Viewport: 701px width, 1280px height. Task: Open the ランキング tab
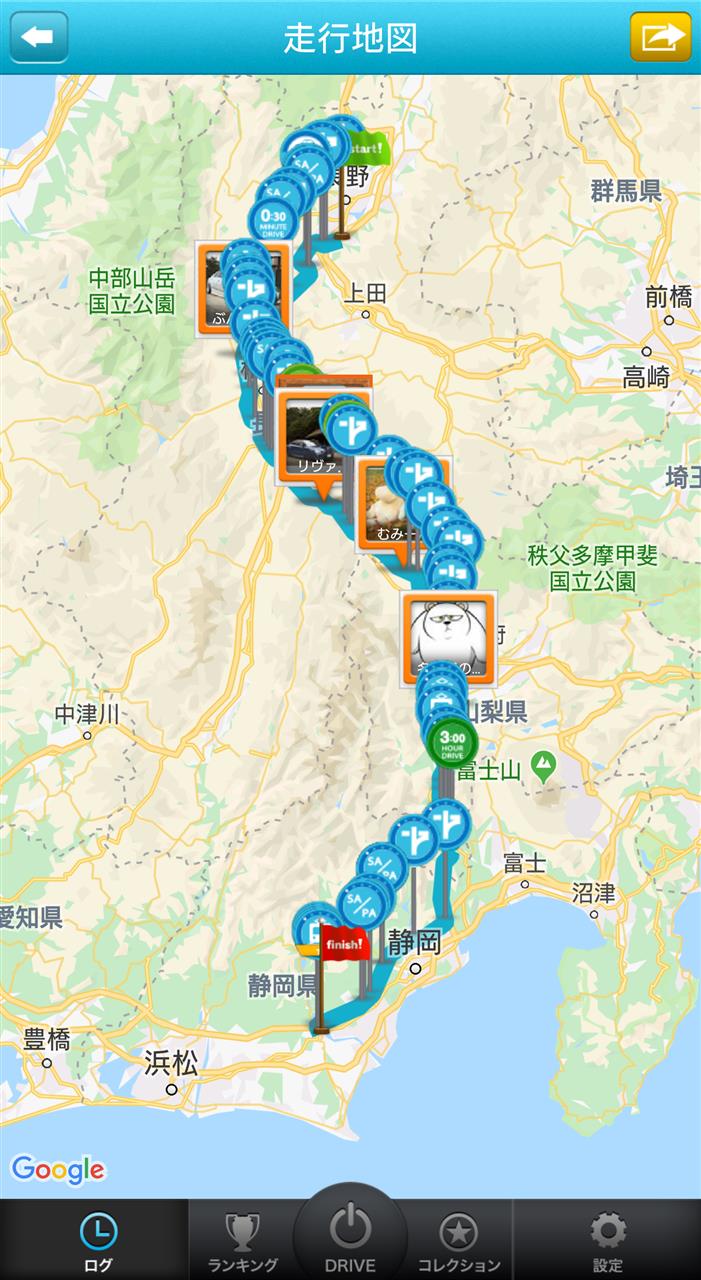point(243,1242)
